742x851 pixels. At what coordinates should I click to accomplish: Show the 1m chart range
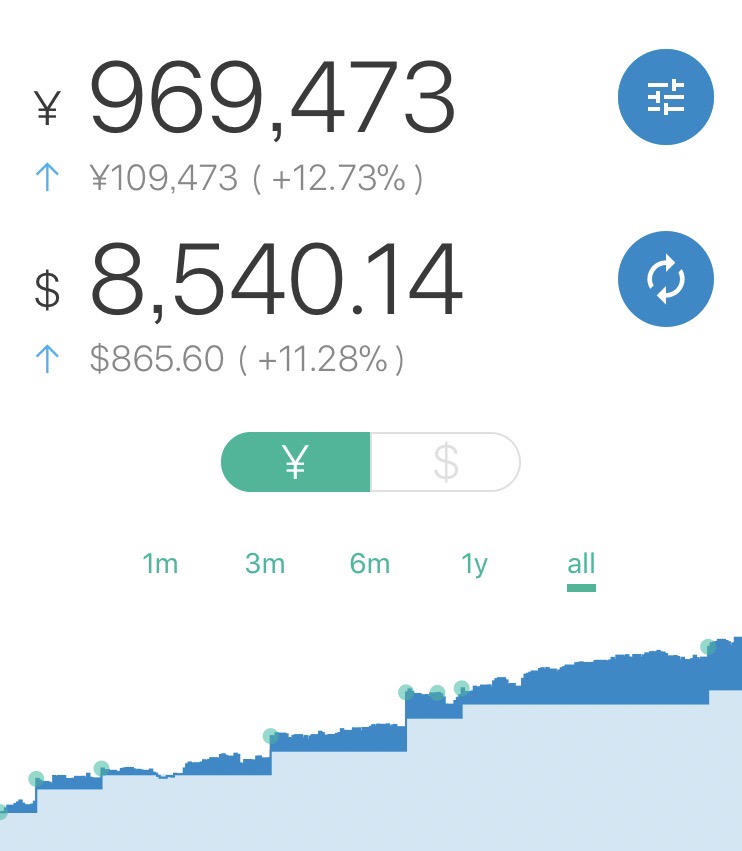[160, 564]
